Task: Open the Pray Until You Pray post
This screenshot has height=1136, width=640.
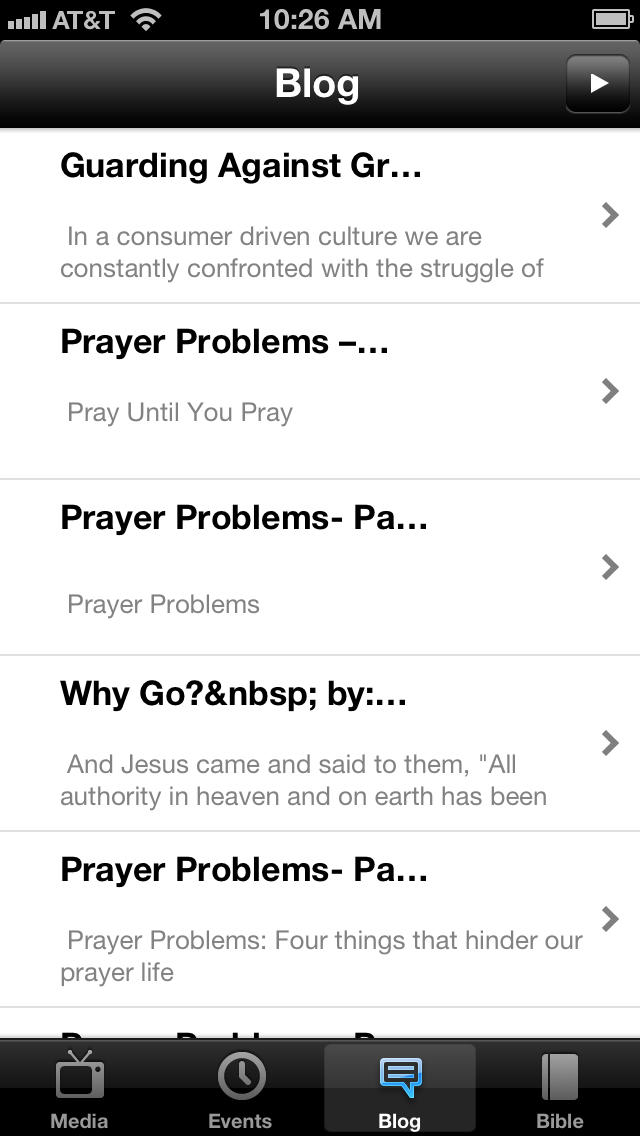Action: pyautogui.click(x=320, y=391)
